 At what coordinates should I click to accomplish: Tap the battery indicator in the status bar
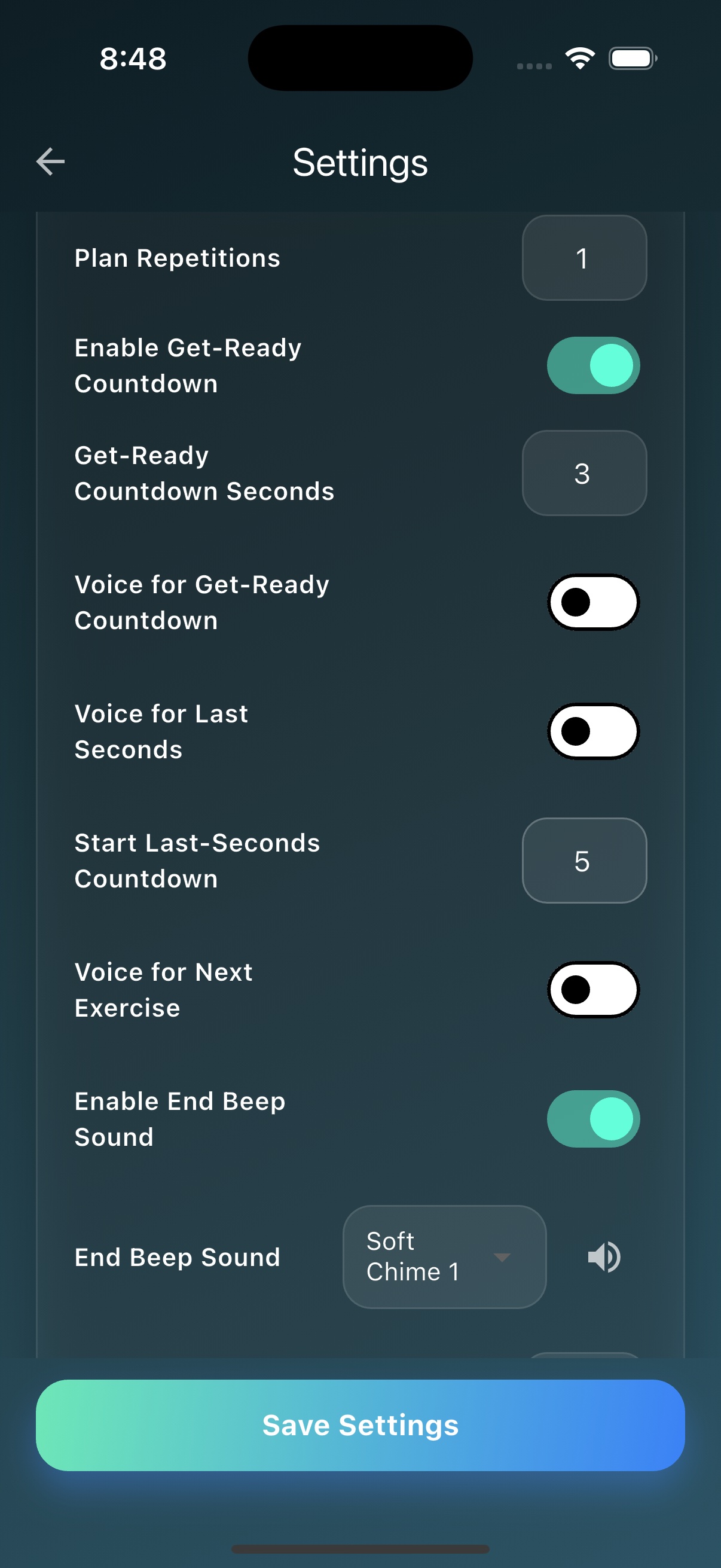(x=631, y=58)
